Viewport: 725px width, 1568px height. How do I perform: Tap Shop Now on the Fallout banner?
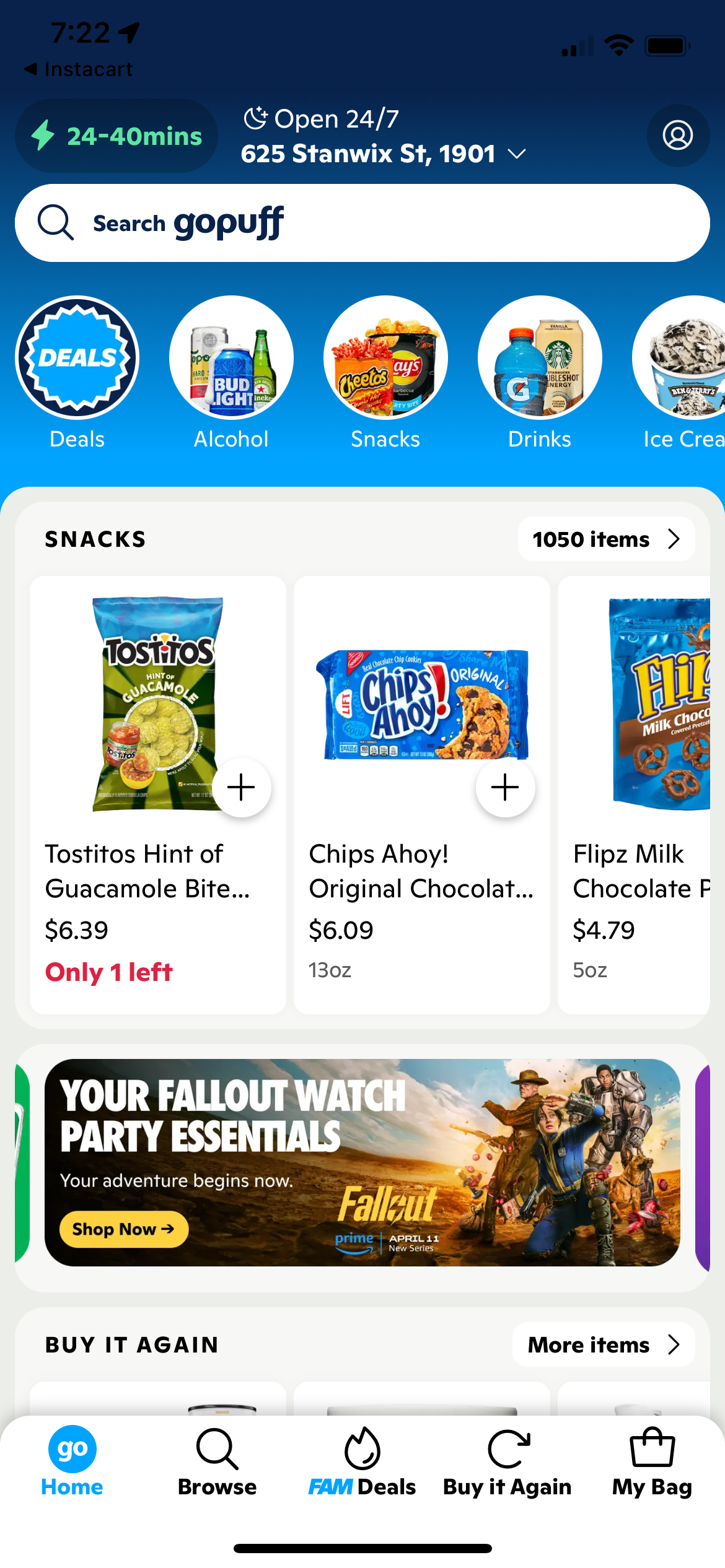pos(123,1229)
